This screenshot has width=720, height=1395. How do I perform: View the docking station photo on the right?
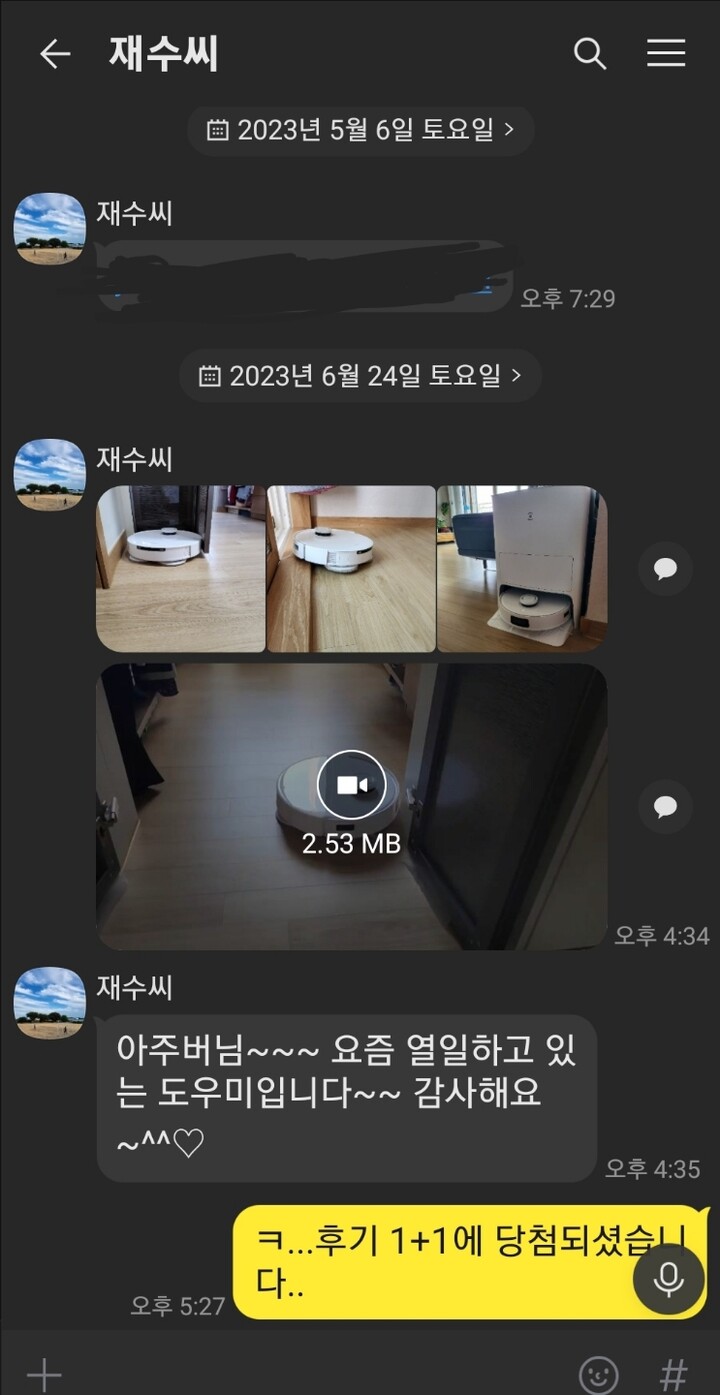tap(522, 568)
